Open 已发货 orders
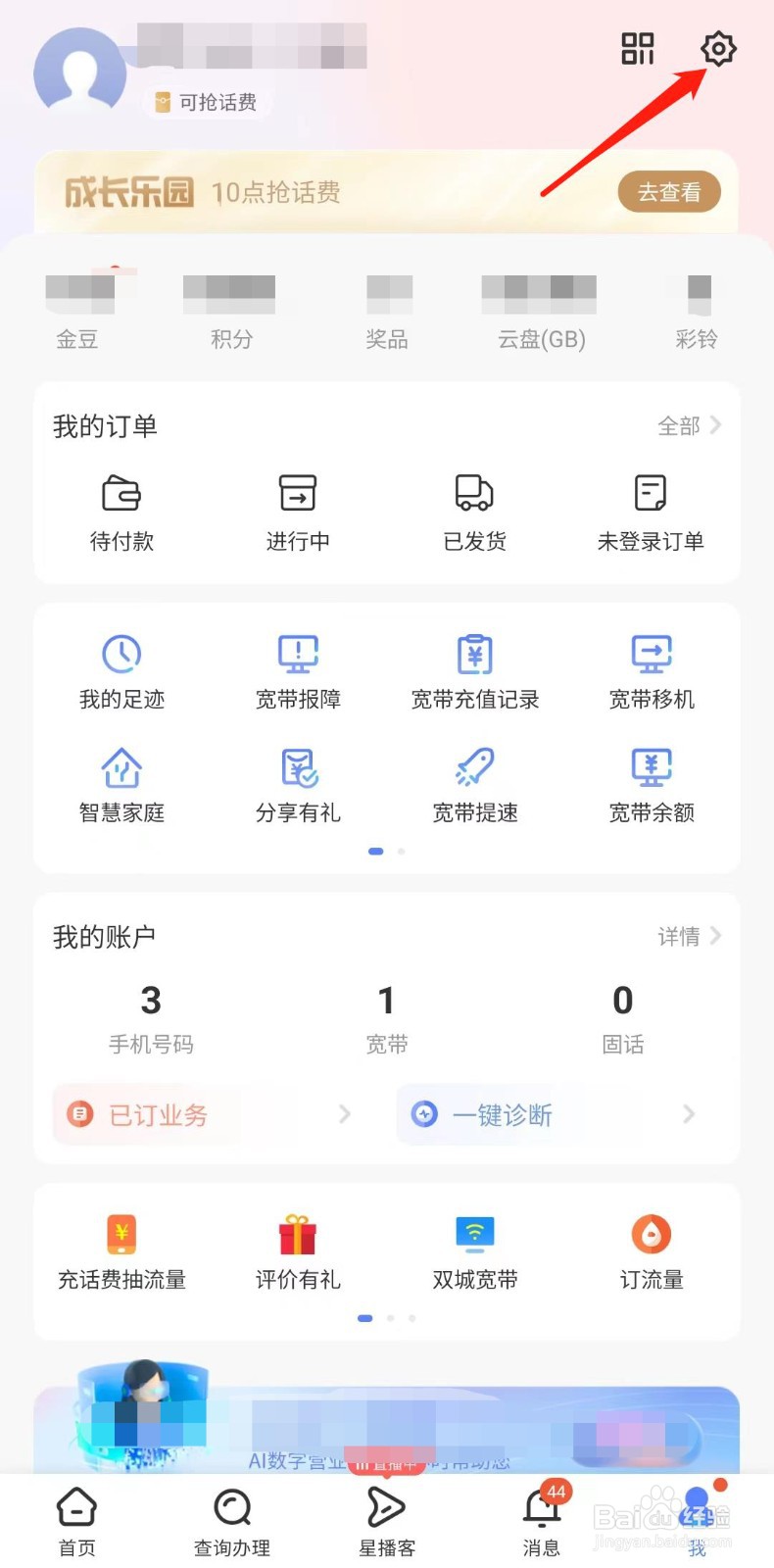This screenshot has height=1568, width=774. pyautogui.click(x=474, y=513)
